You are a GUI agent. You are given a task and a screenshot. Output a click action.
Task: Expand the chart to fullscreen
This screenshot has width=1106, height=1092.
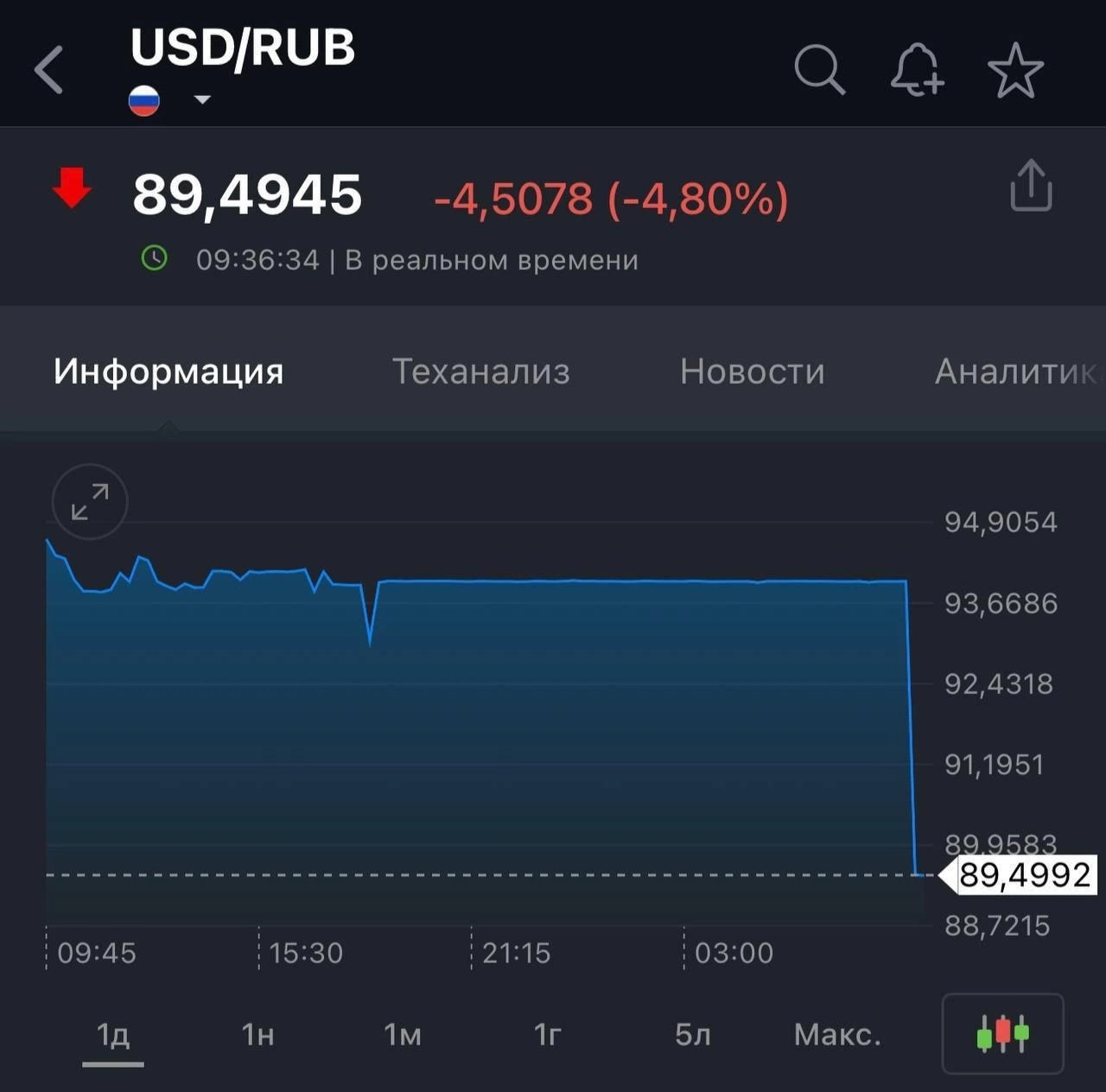coord(90,502)
